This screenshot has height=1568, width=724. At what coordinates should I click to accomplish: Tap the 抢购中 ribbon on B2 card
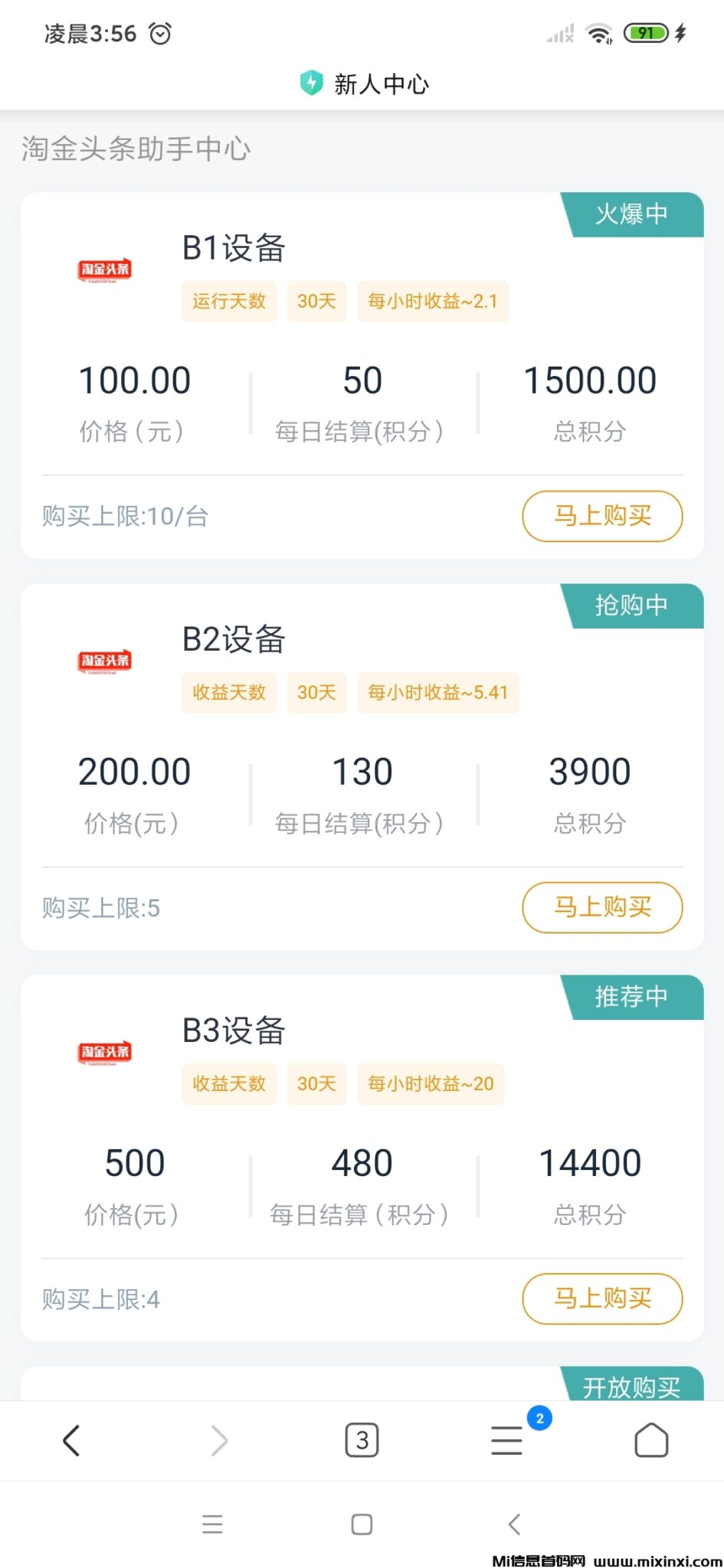[631, 606]
